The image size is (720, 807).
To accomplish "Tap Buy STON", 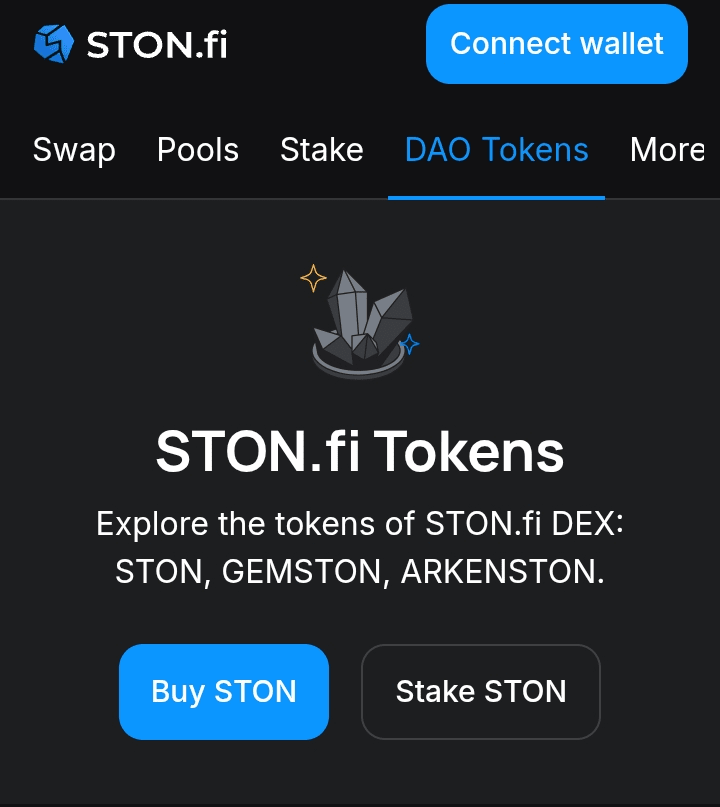I will tap(224, 691).
